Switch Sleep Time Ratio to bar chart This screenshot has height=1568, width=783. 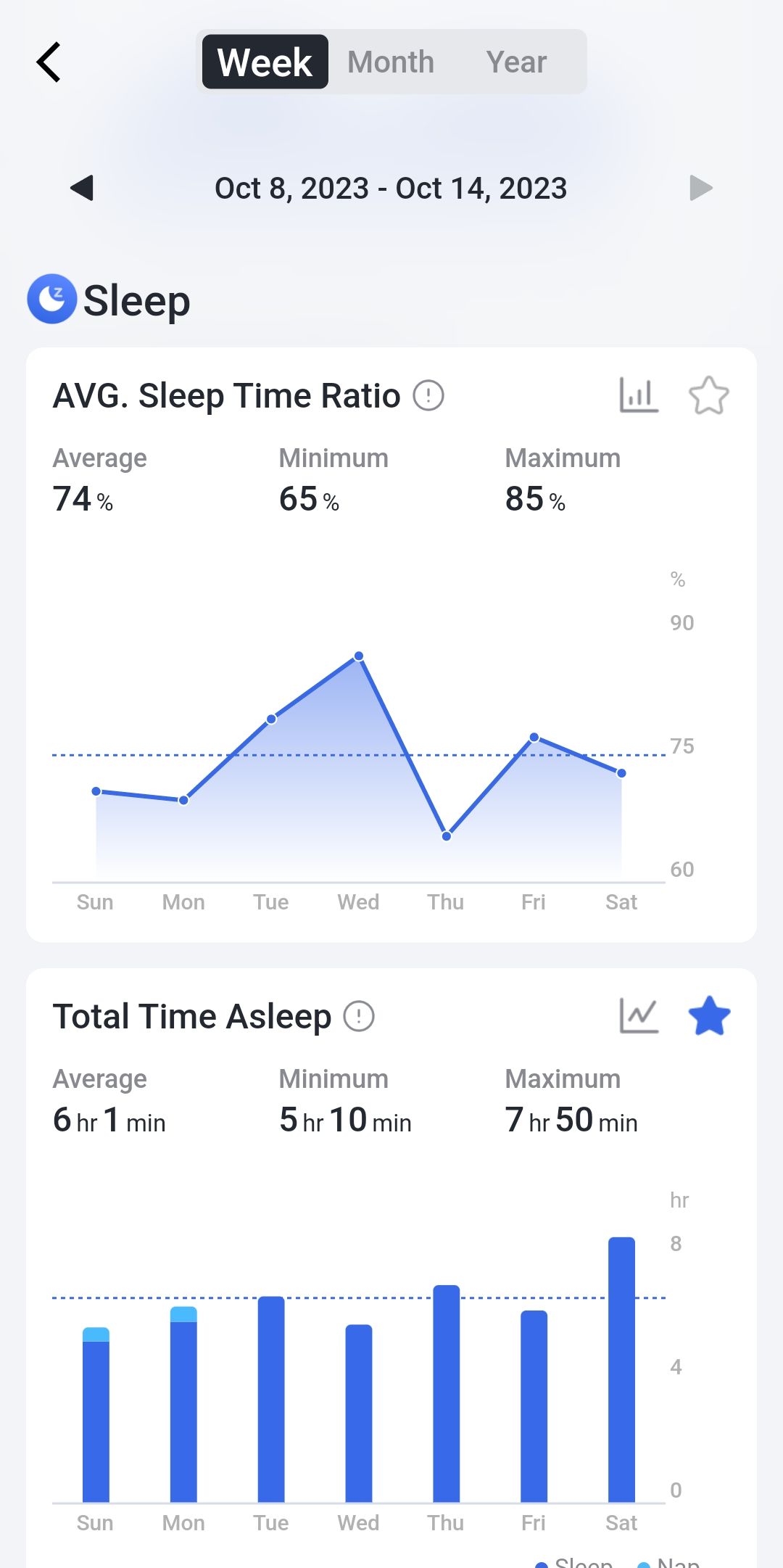pos(639,395)
